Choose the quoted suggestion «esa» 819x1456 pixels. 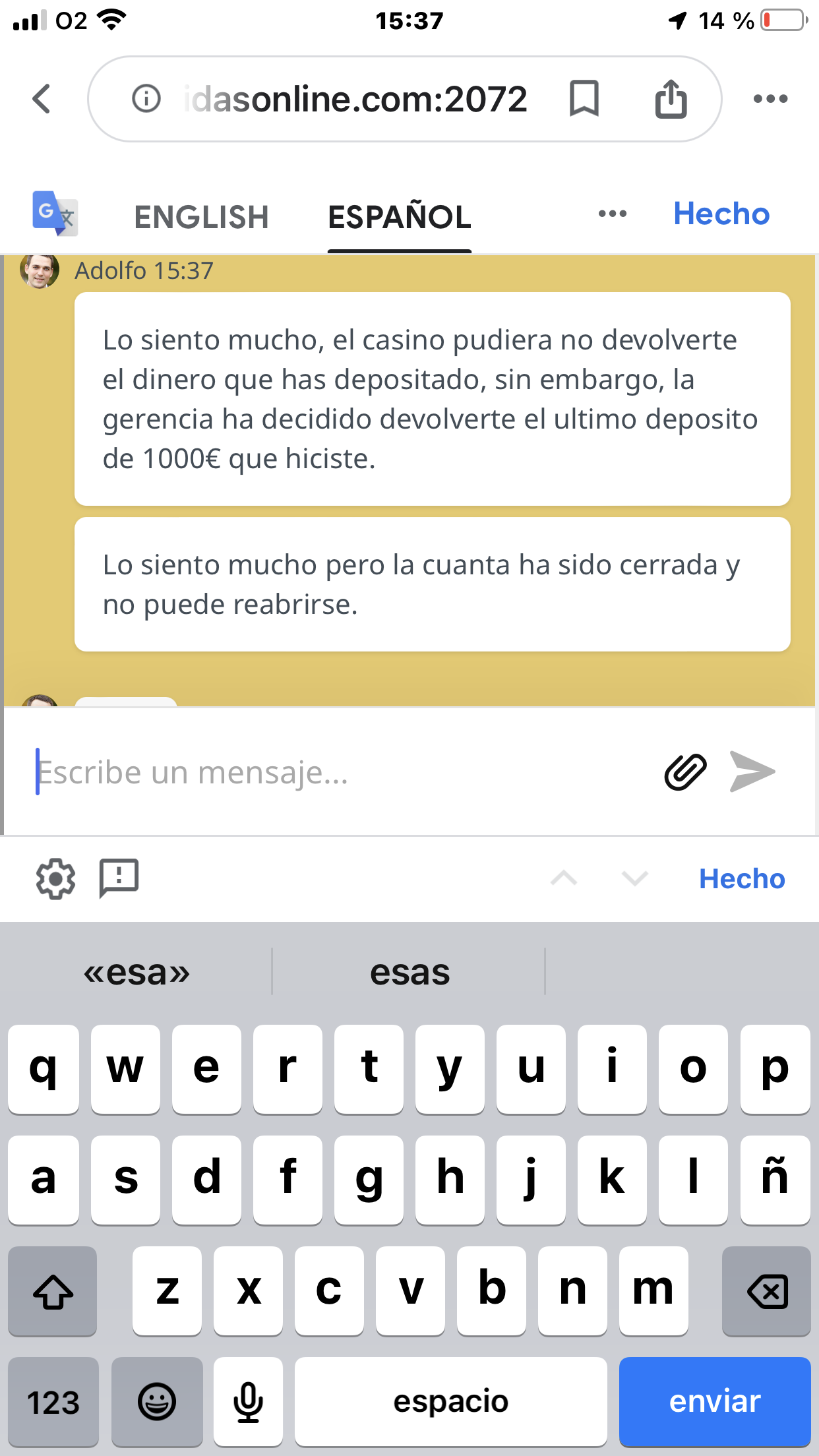(x=136, y=972)
